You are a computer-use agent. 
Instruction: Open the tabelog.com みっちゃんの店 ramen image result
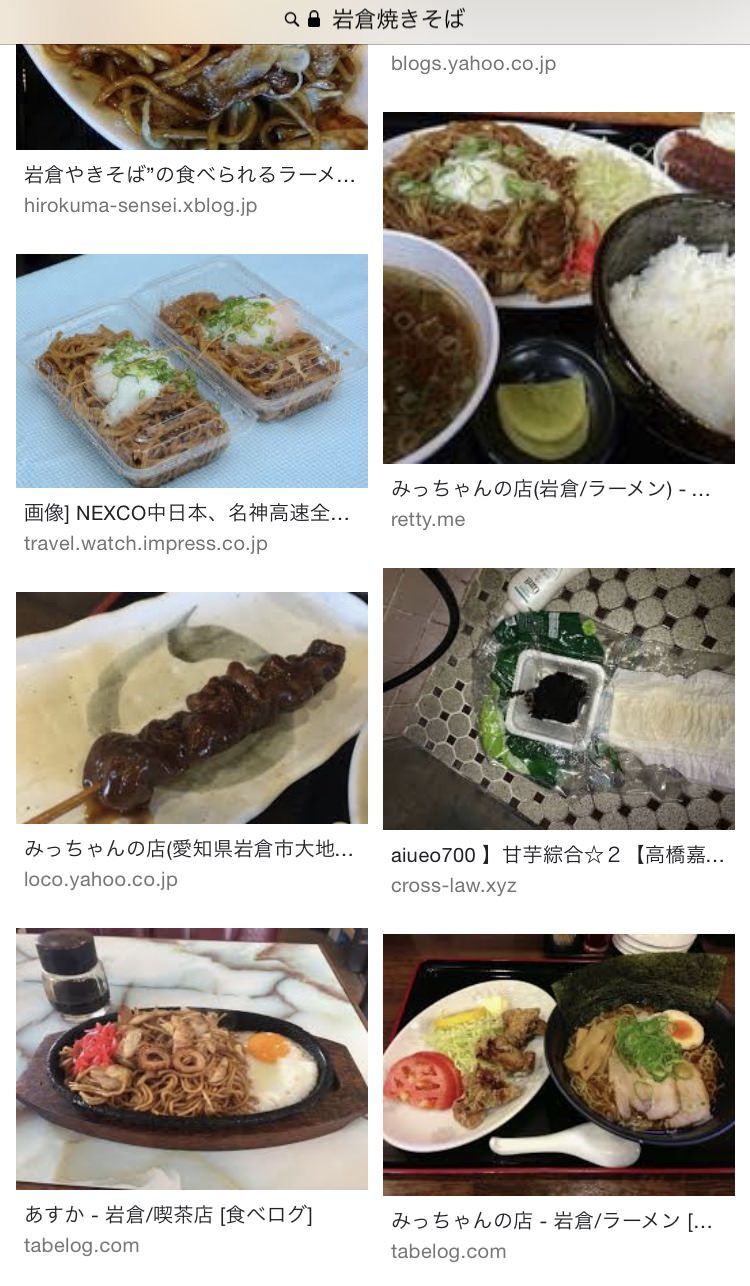[x=559, y=1065]
